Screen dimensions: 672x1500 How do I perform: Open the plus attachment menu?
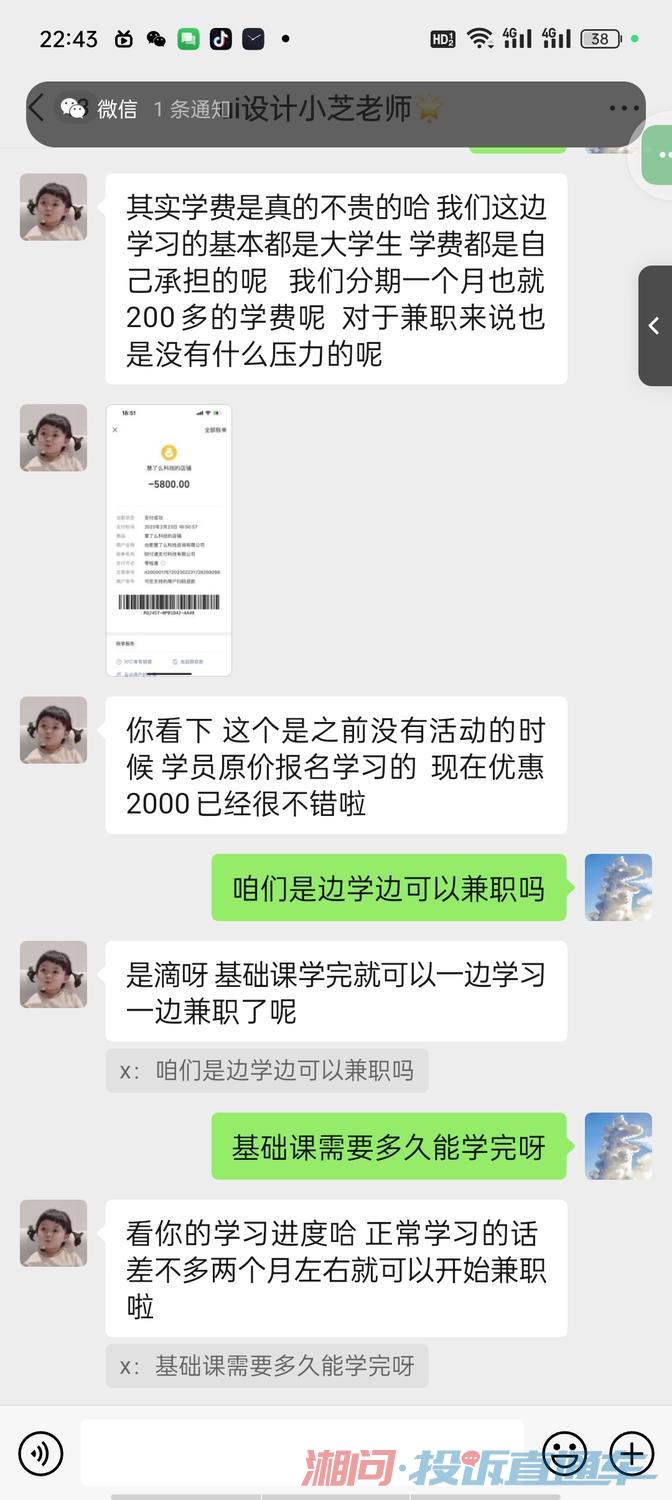[632, 1453]
